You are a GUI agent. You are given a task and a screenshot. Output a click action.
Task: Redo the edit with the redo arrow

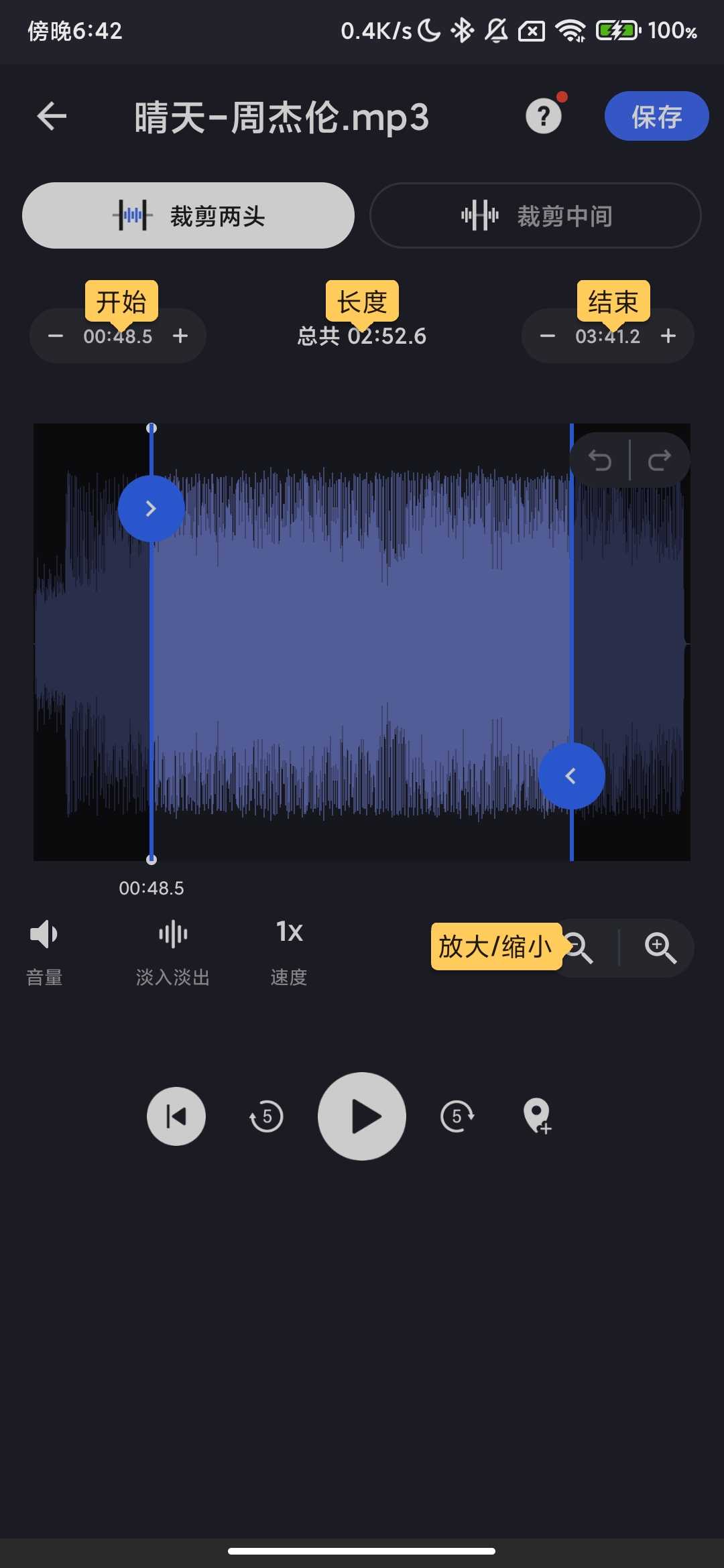click(660, 460)
